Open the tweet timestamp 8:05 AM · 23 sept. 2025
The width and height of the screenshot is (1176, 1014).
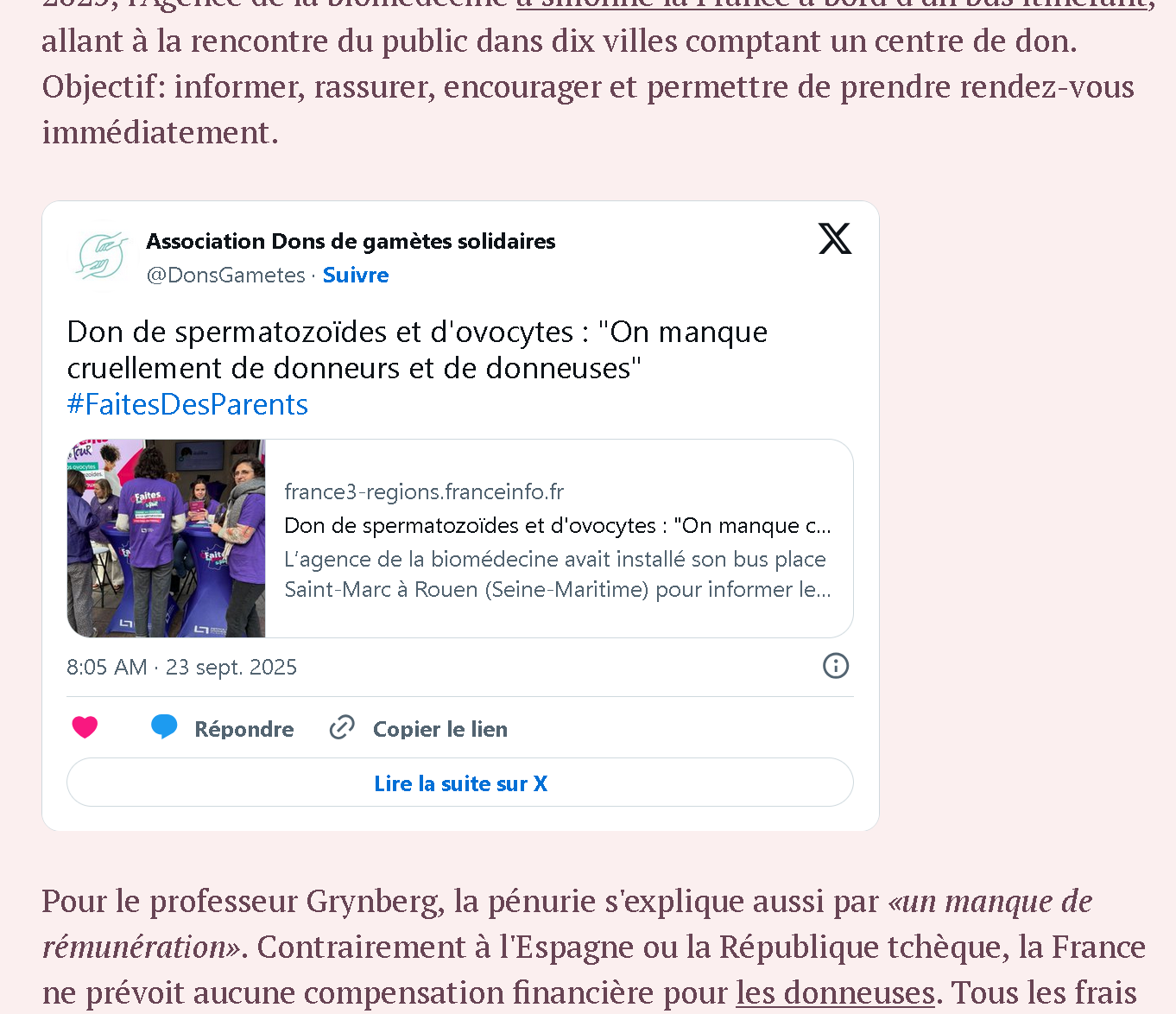tap(181, 667)
